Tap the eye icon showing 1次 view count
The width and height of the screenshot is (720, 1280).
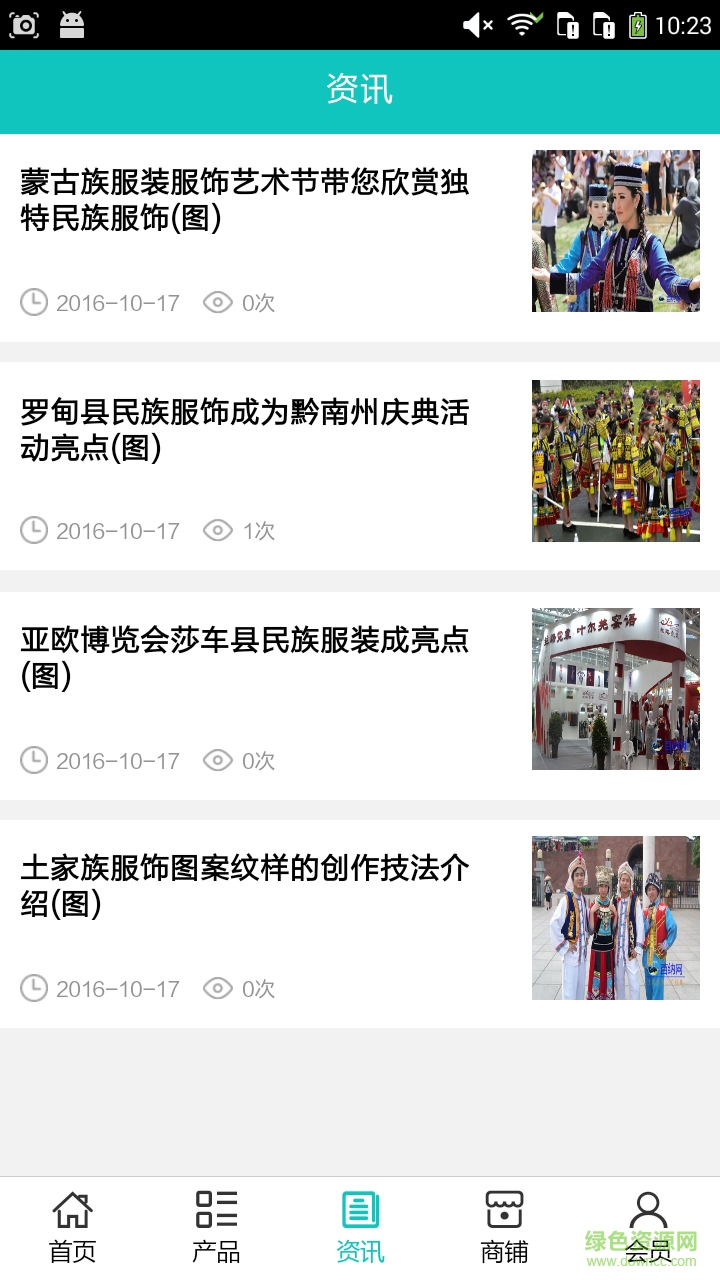tap(217, 531)
